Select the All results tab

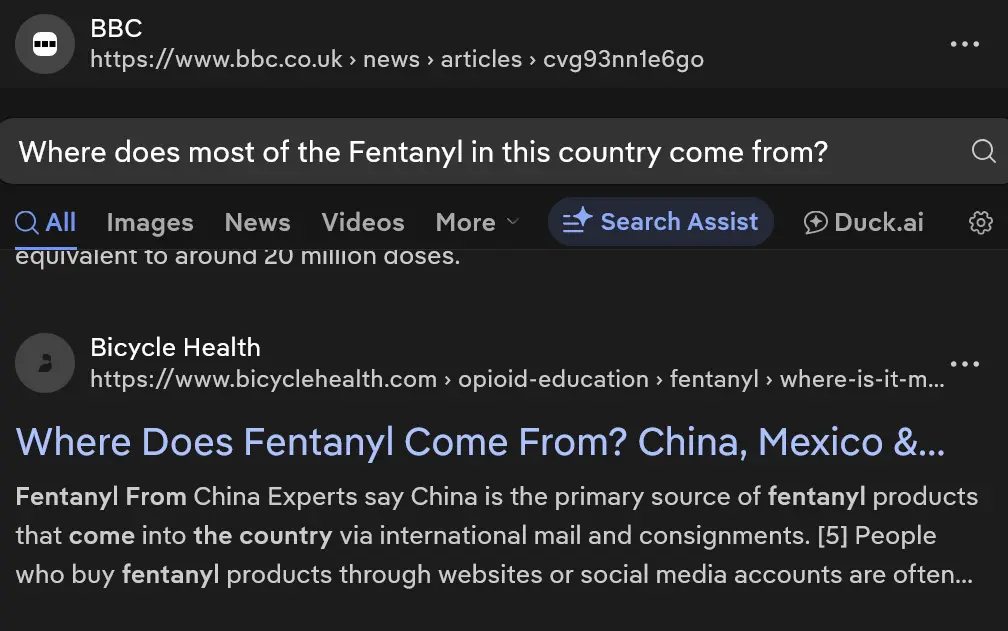point(46,222)
